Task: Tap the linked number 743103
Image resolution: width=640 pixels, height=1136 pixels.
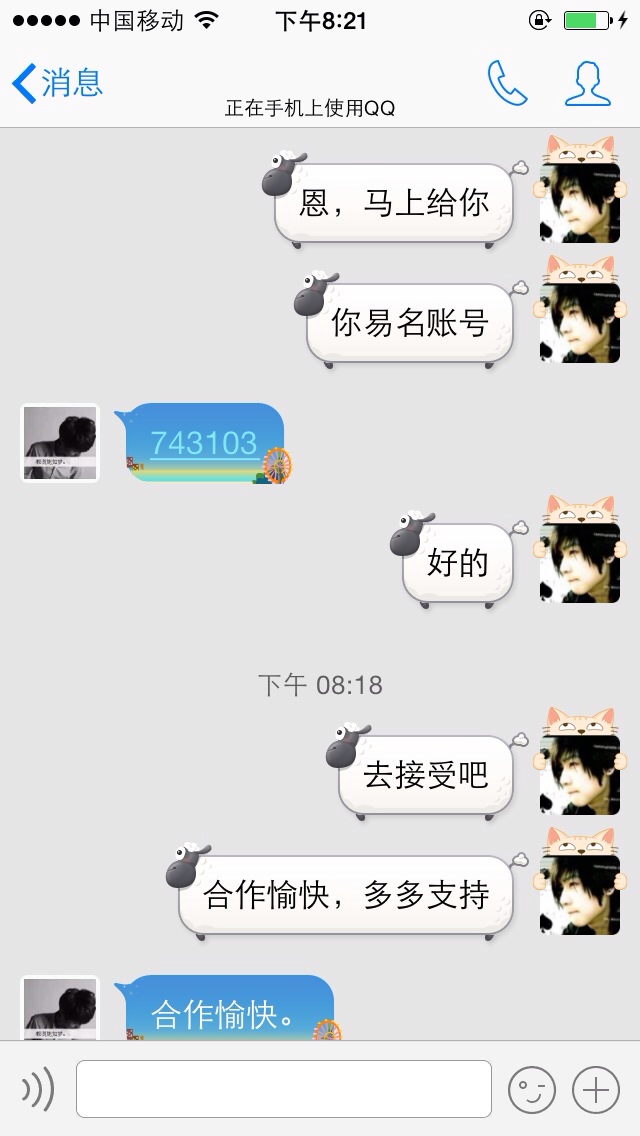Action: coord(204,443)
